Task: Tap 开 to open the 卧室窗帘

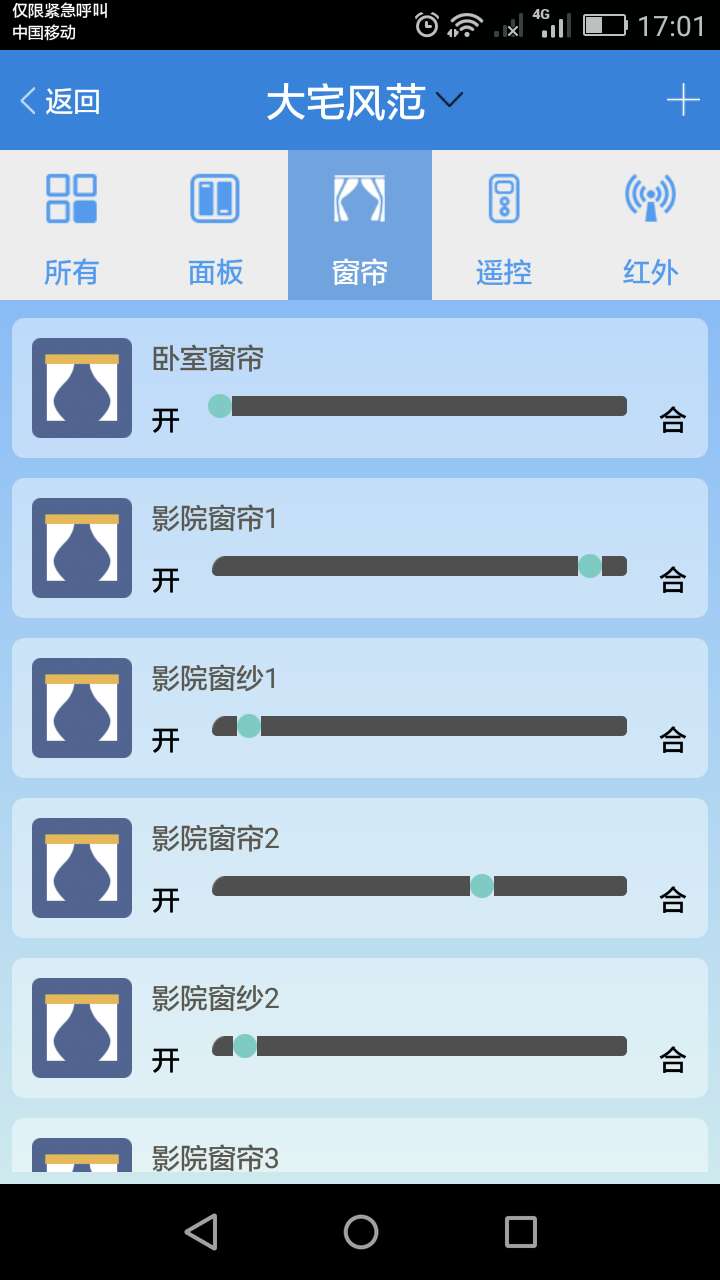Action: pyautogui.click(x=167, y=420)
